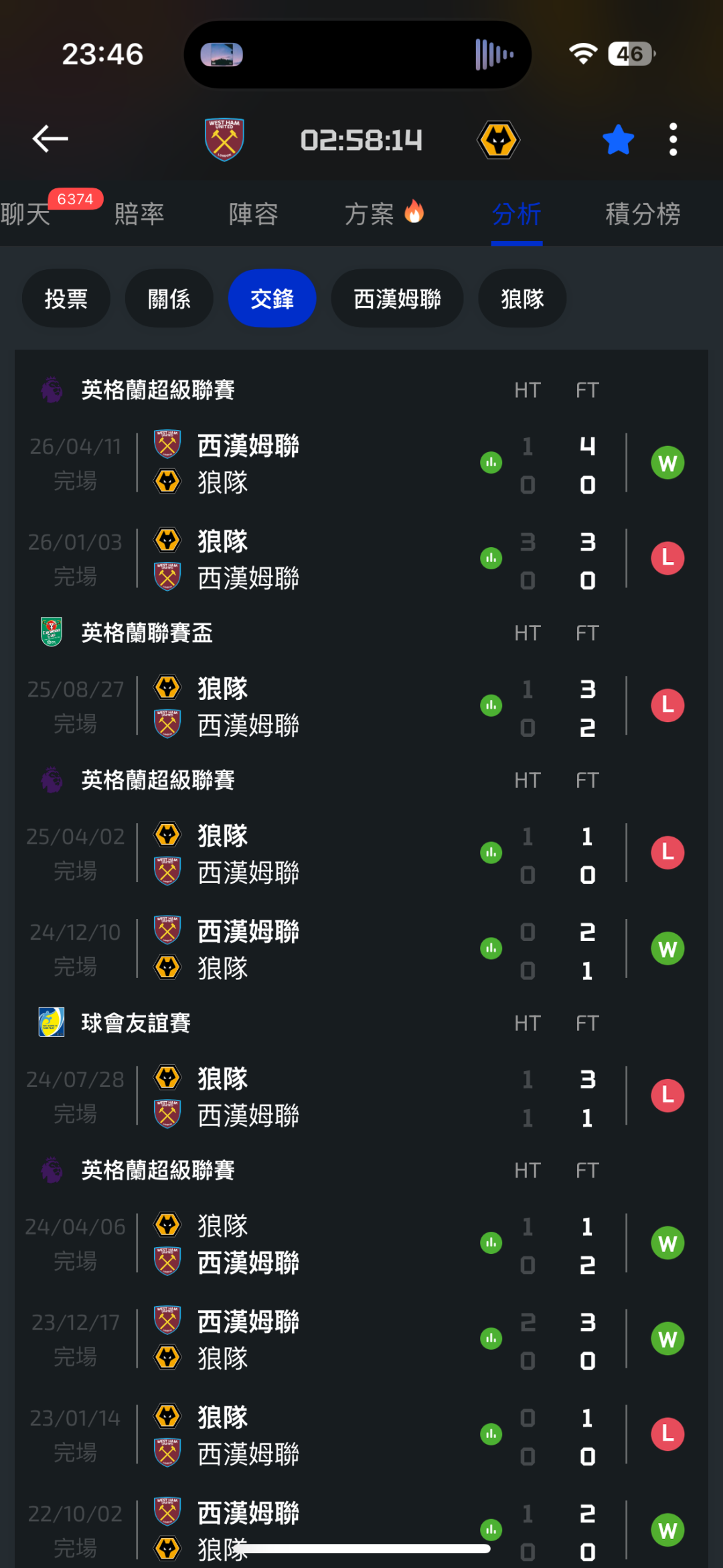Select the 關係 chip
723x1568 pixels.
[169, 299]
